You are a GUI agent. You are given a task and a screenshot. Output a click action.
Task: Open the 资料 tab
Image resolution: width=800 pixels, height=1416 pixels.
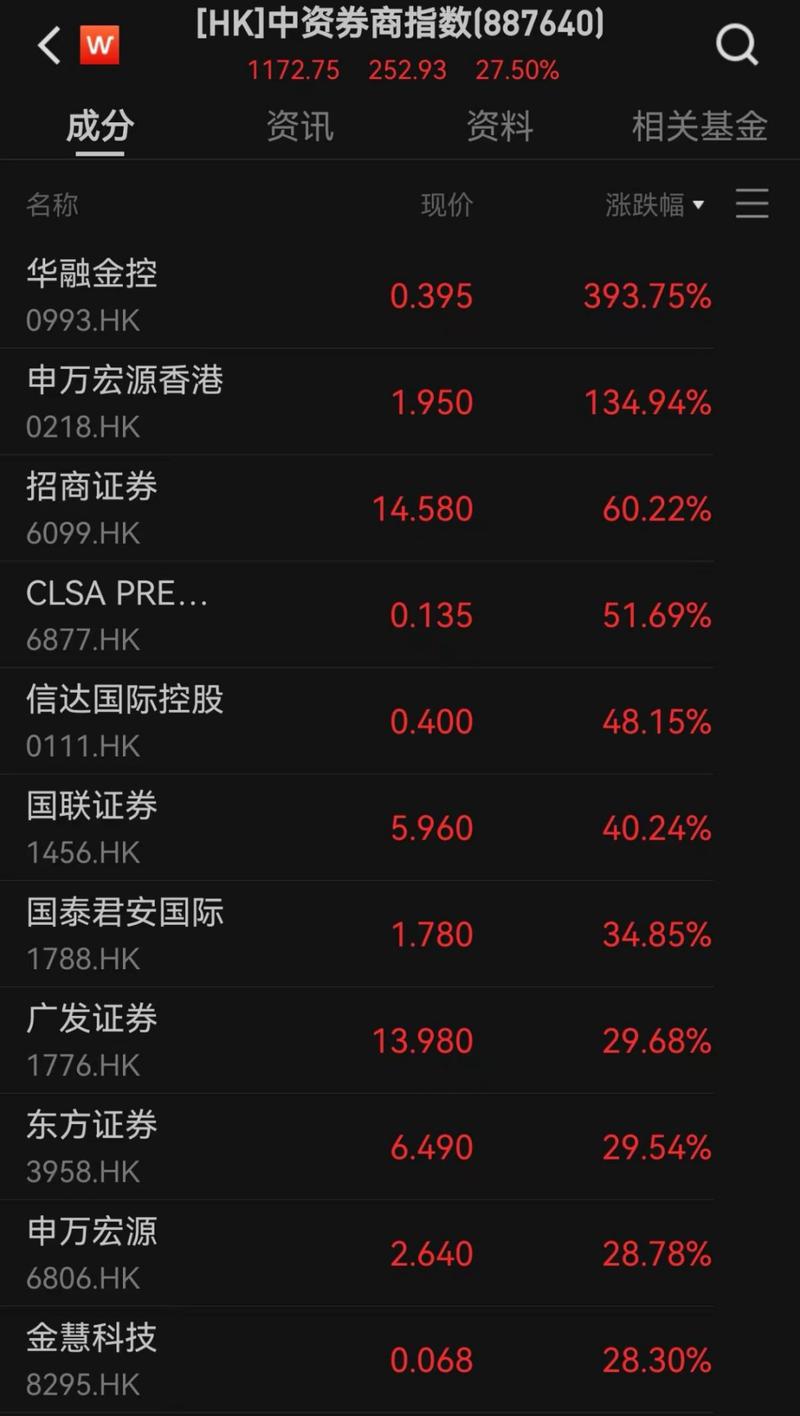click(499, 126)
